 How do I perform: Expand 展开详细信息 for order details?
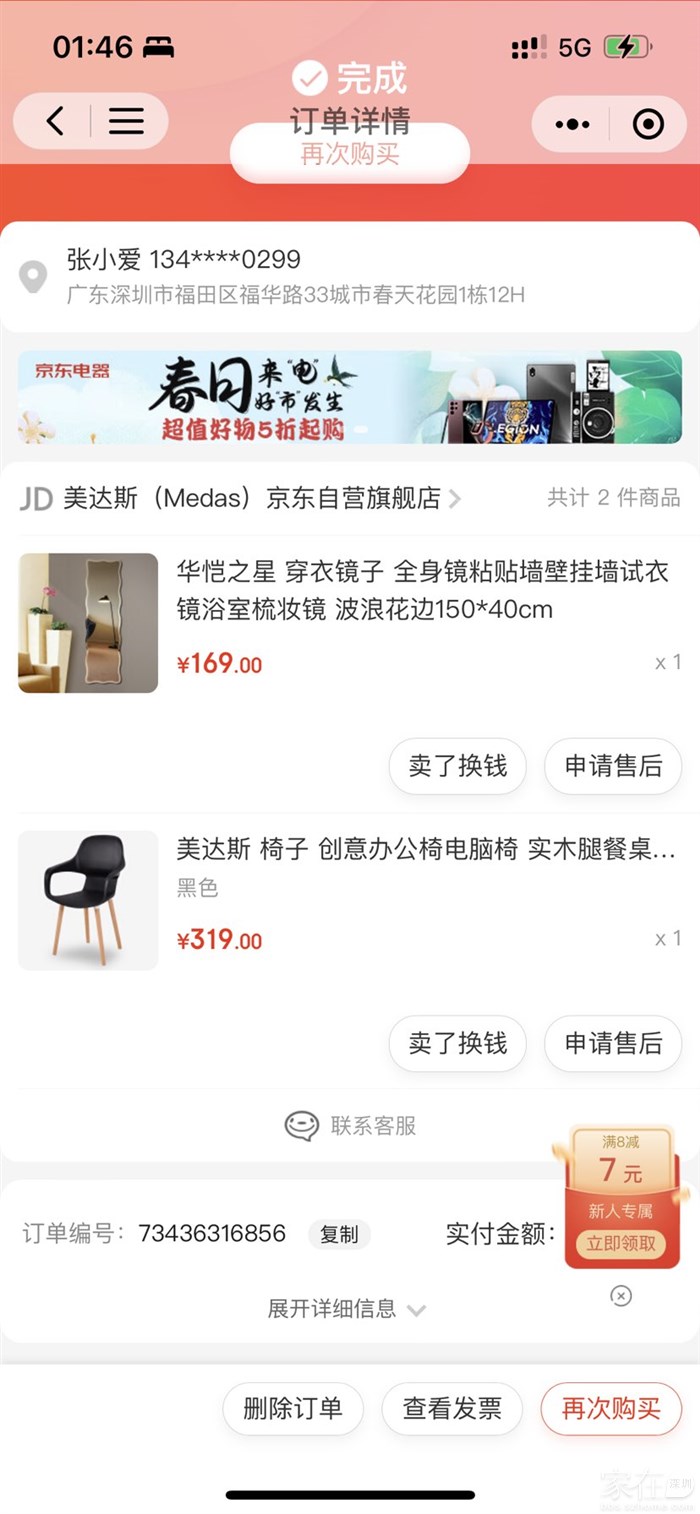coord(346,1309)
